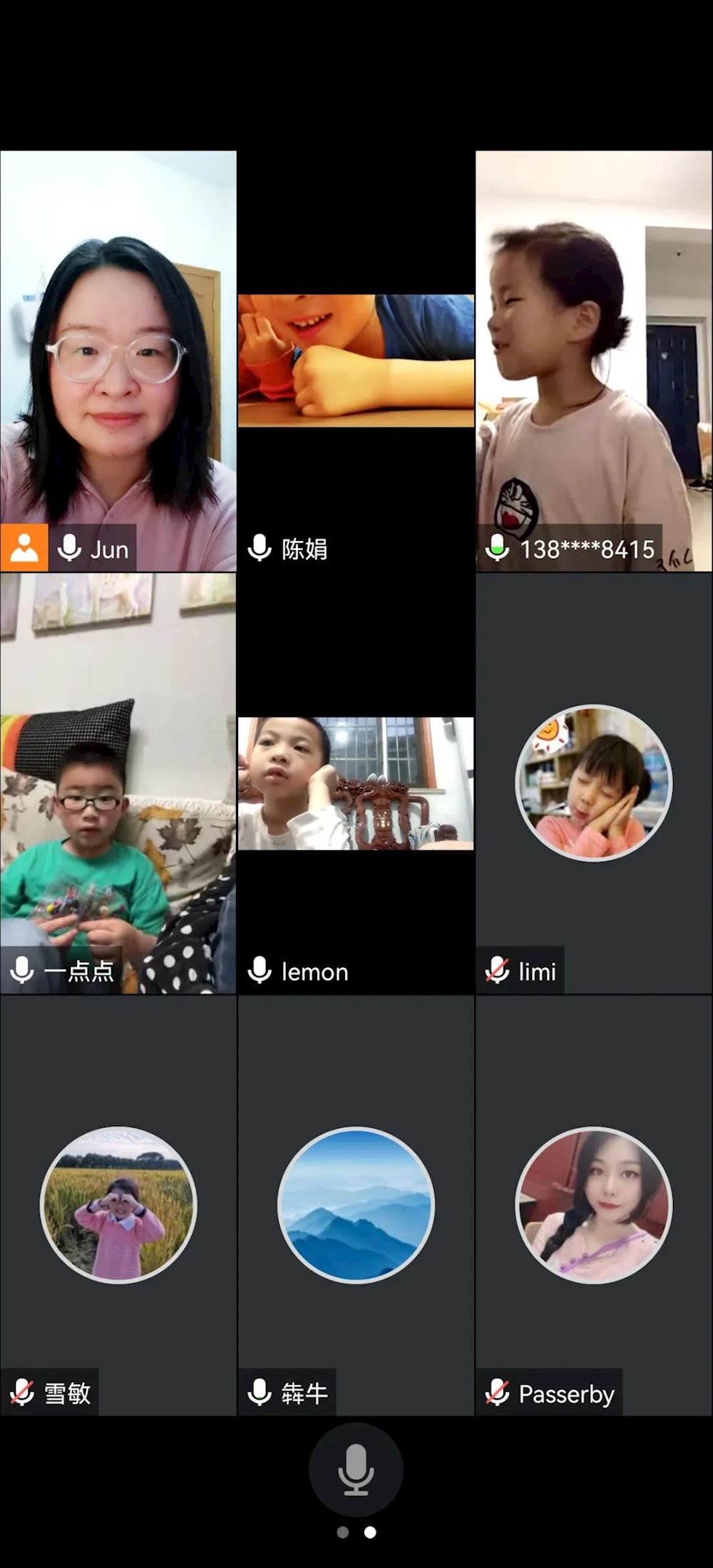713x1568 pixels.
Task: Open Jun's video tile
Action: click(118, 360)
